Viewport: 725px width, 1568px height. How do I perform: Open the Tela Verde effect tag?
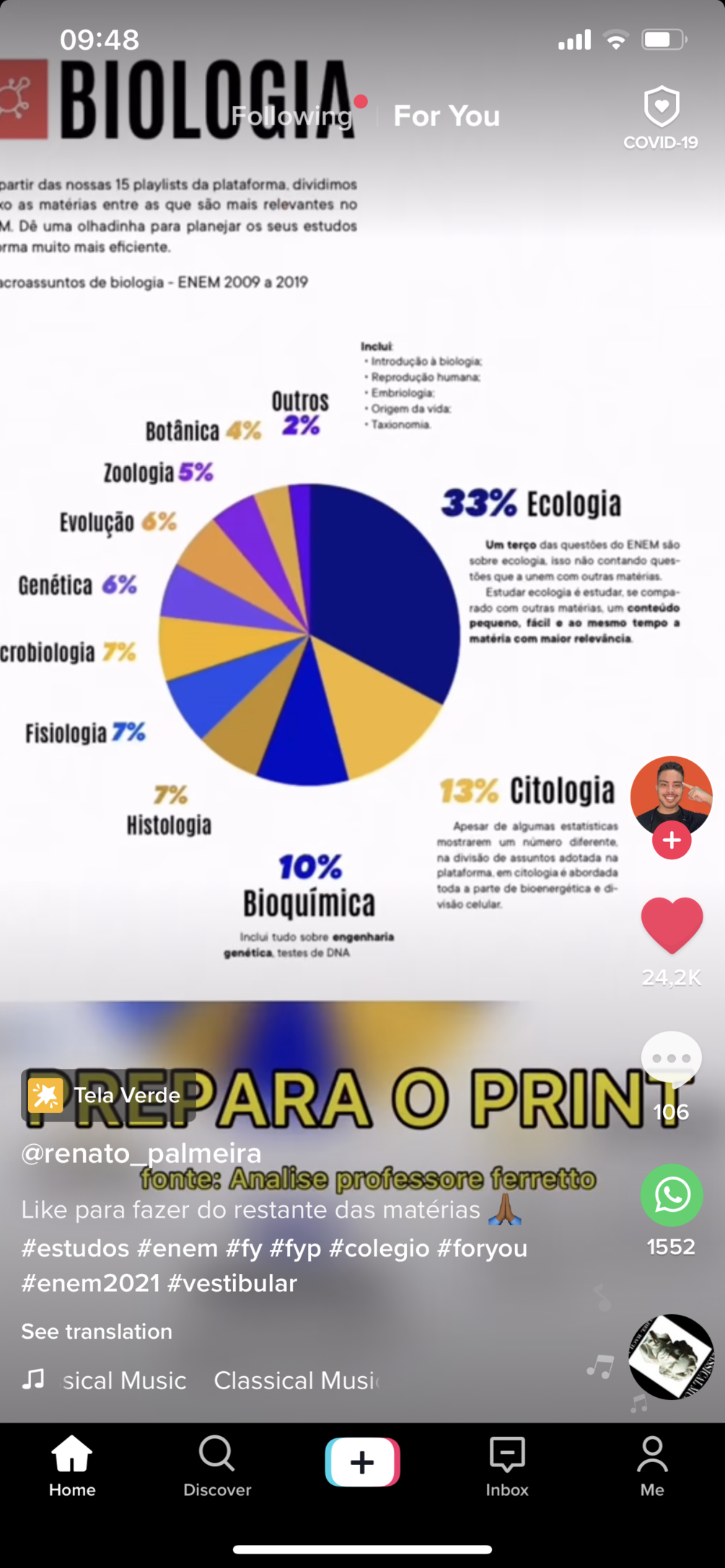(108, 1095)
